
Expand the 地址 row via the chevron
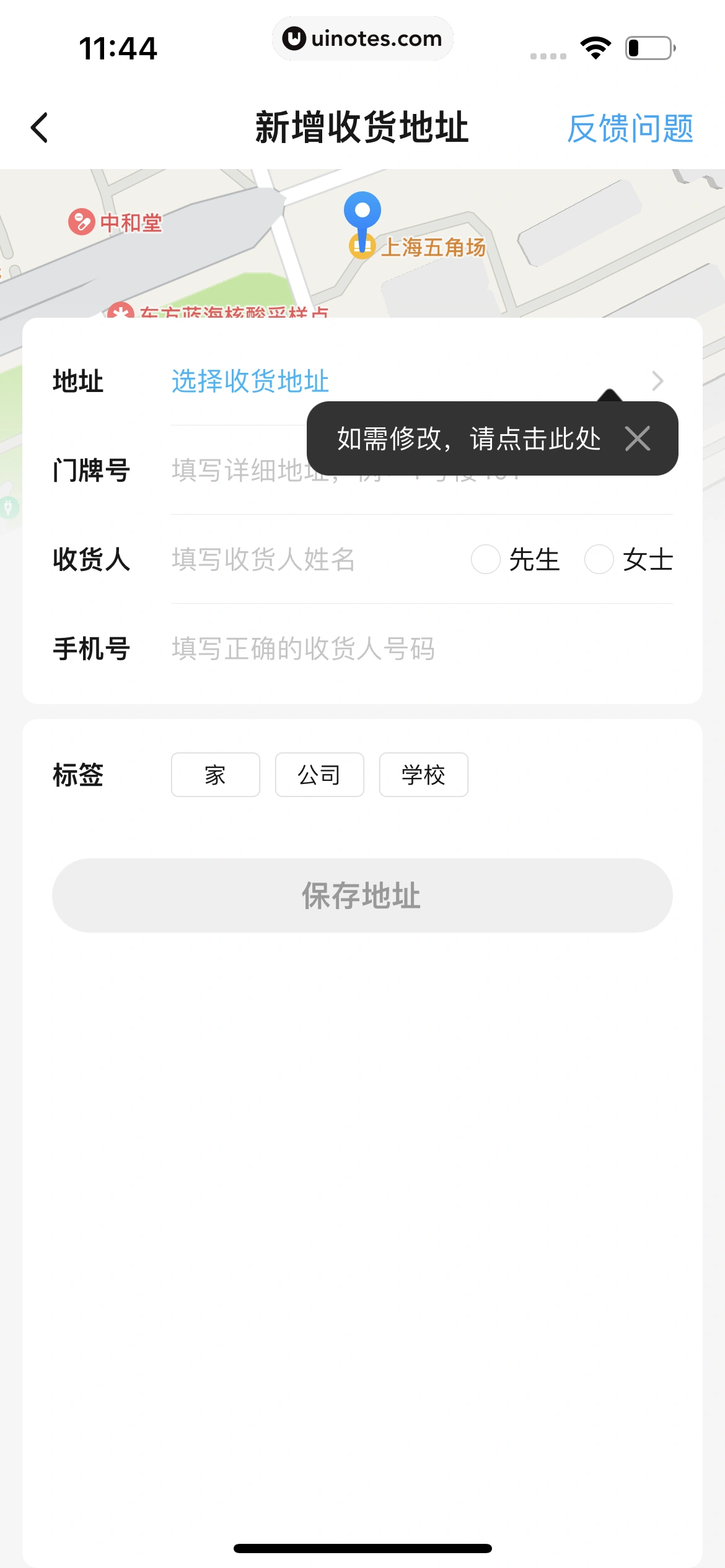pyautogui.click(x=658, y=381)
